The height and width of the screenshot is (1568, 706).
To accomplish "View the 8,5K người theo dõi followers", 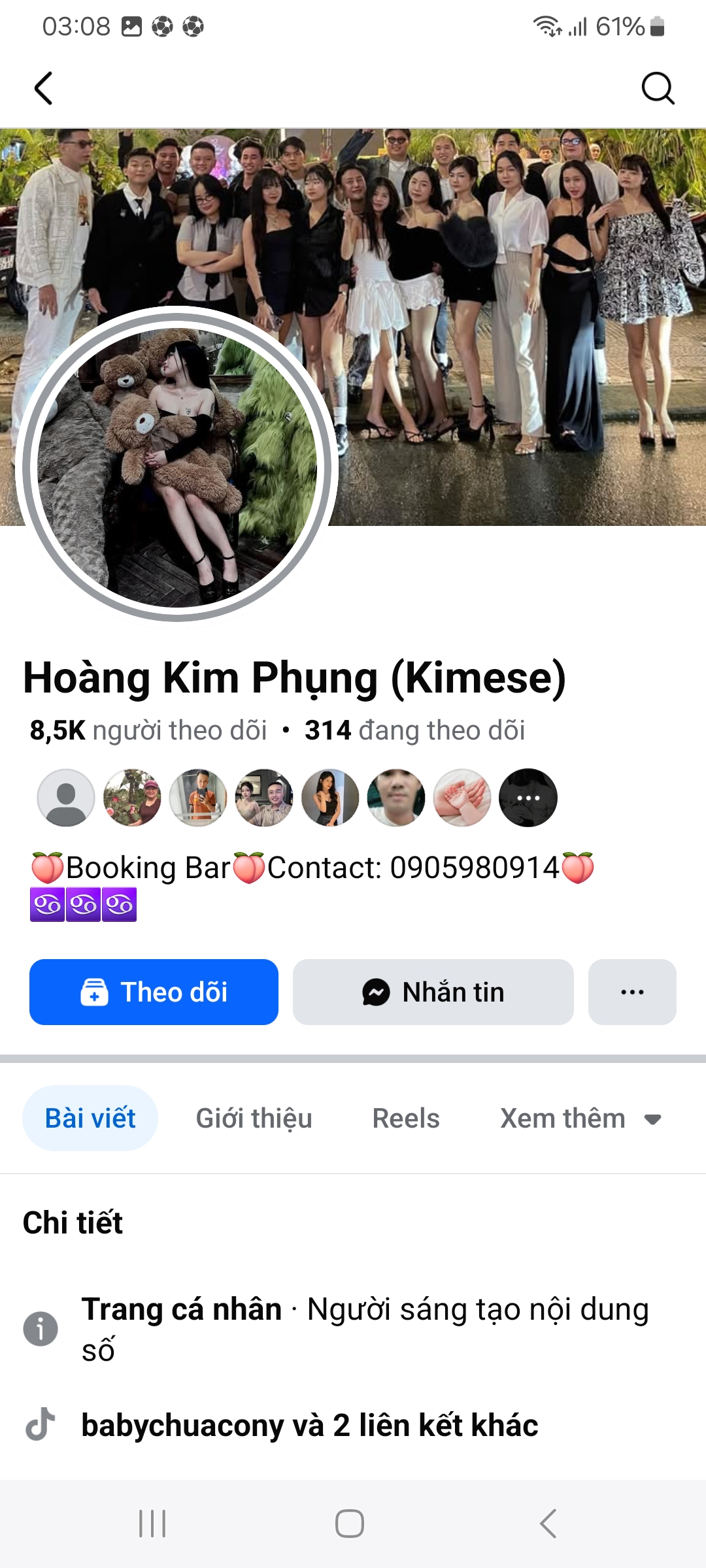I will click(x=148, y=730).
